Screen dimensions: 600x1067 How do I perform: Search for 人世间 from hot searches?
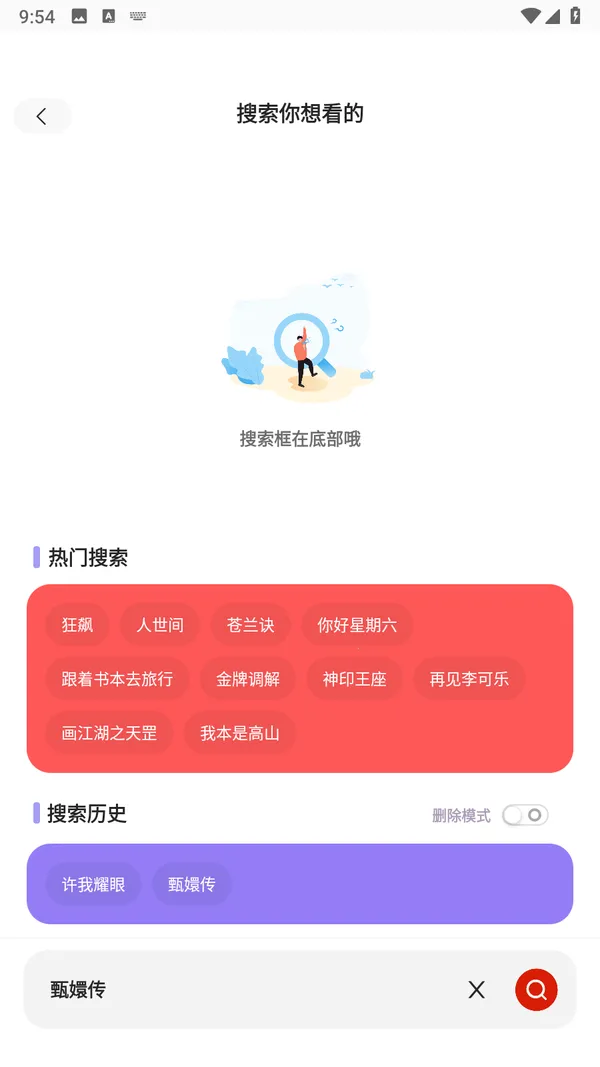[160, 625]
